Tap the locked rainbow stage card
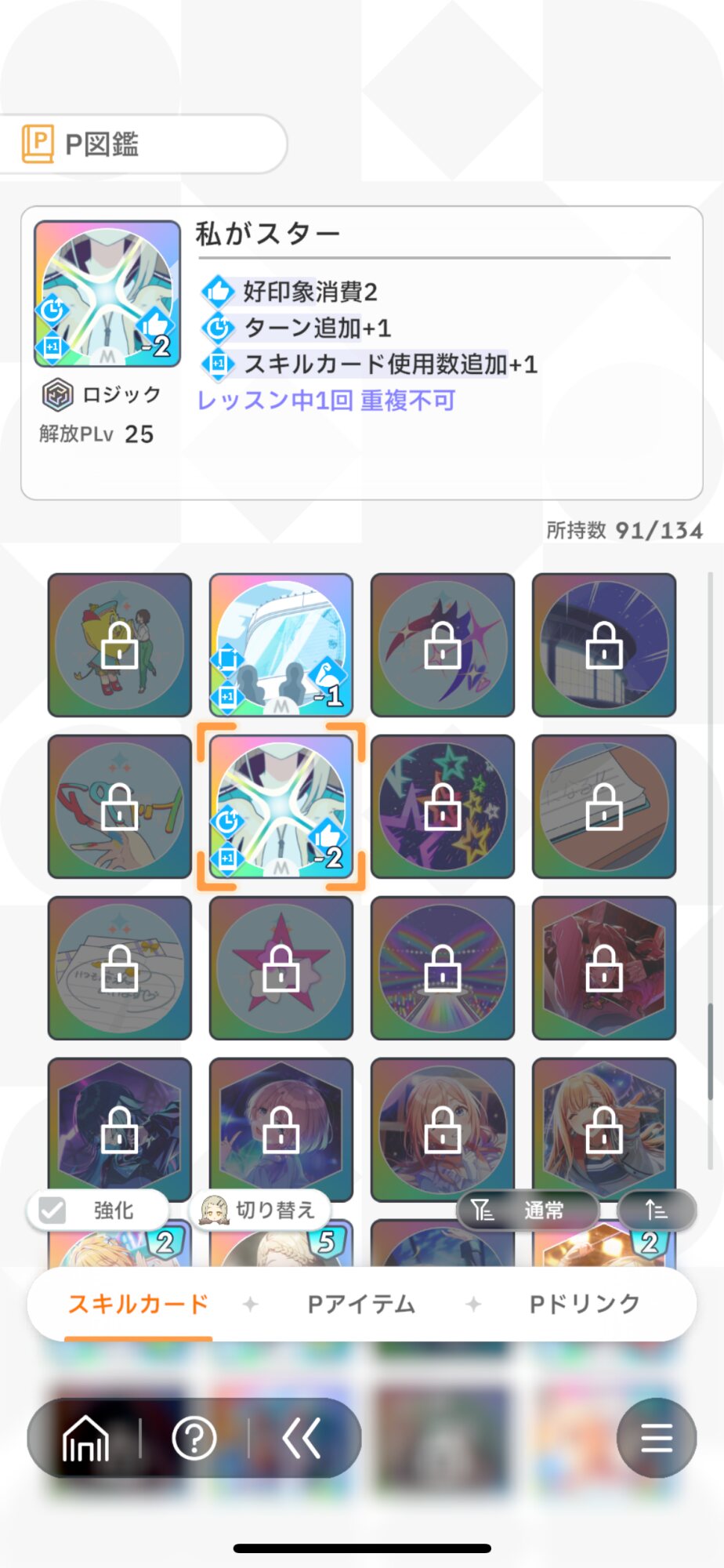Screen dimensions: 724x1568 443,968
